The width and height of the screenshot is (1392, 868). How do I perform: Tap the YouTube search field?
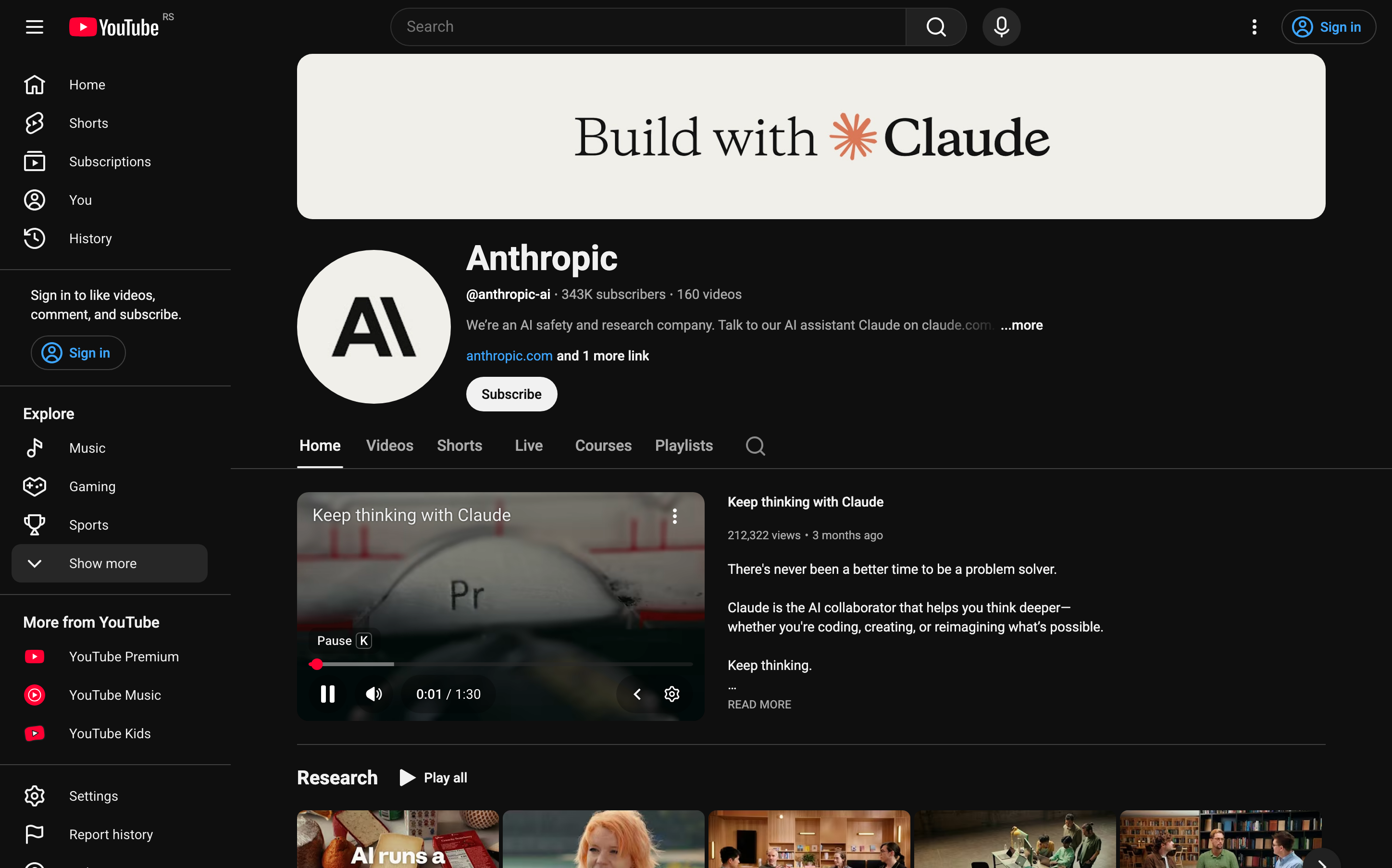click(647, 27)
